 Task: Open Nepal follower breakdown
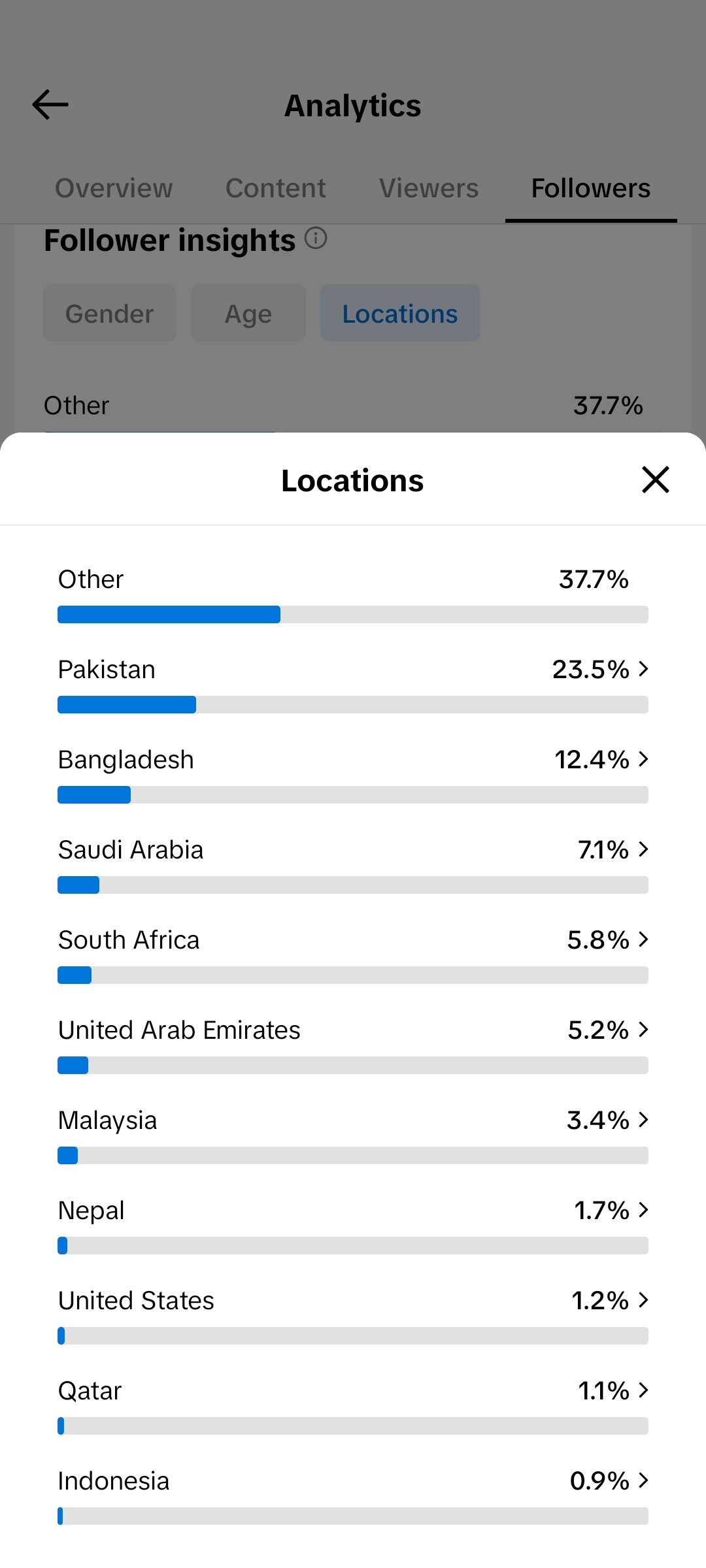353,1226
